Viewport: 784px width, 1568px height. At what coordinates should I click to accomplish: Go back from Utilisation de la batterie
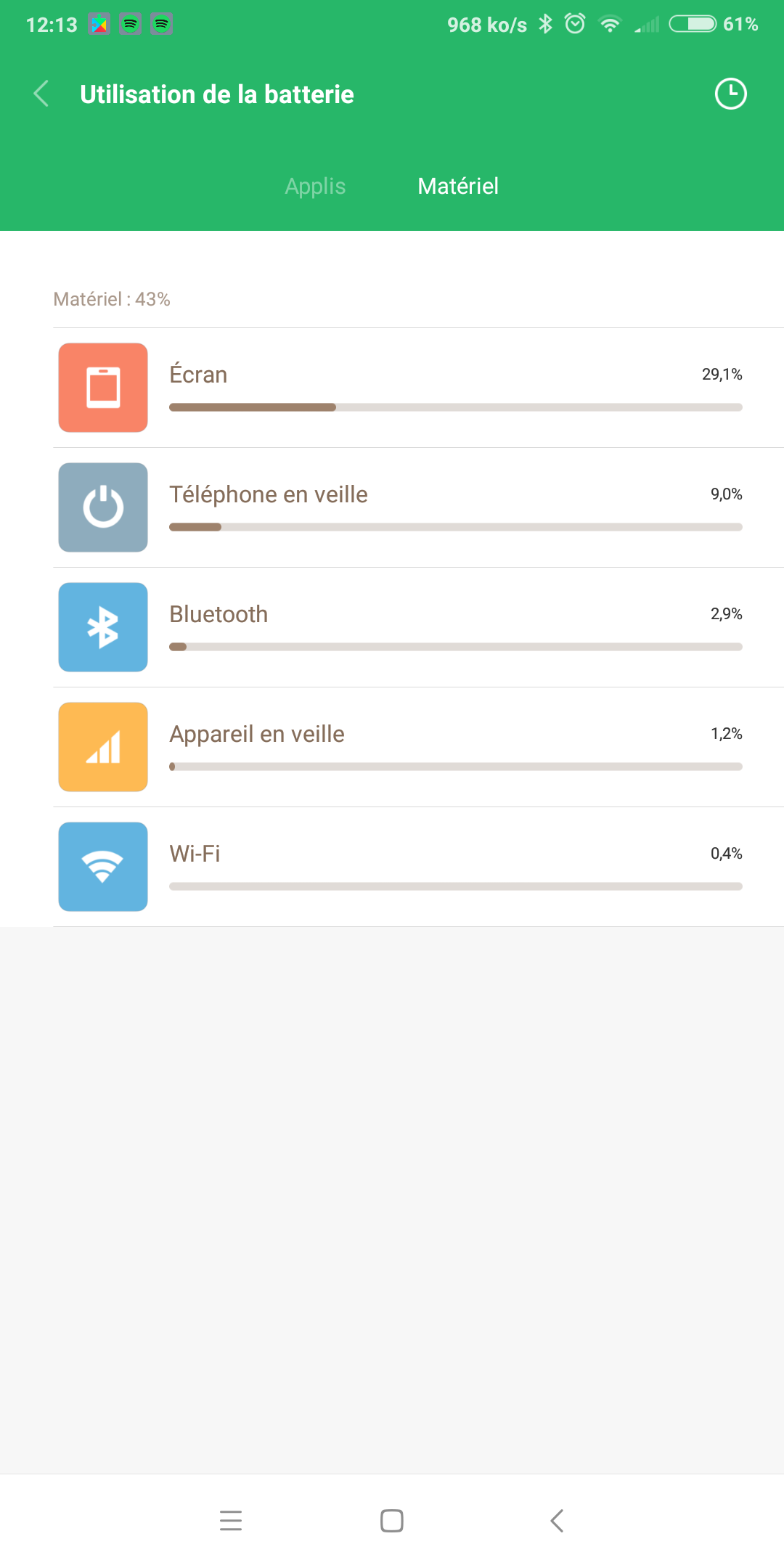click(x=41, y=94)
